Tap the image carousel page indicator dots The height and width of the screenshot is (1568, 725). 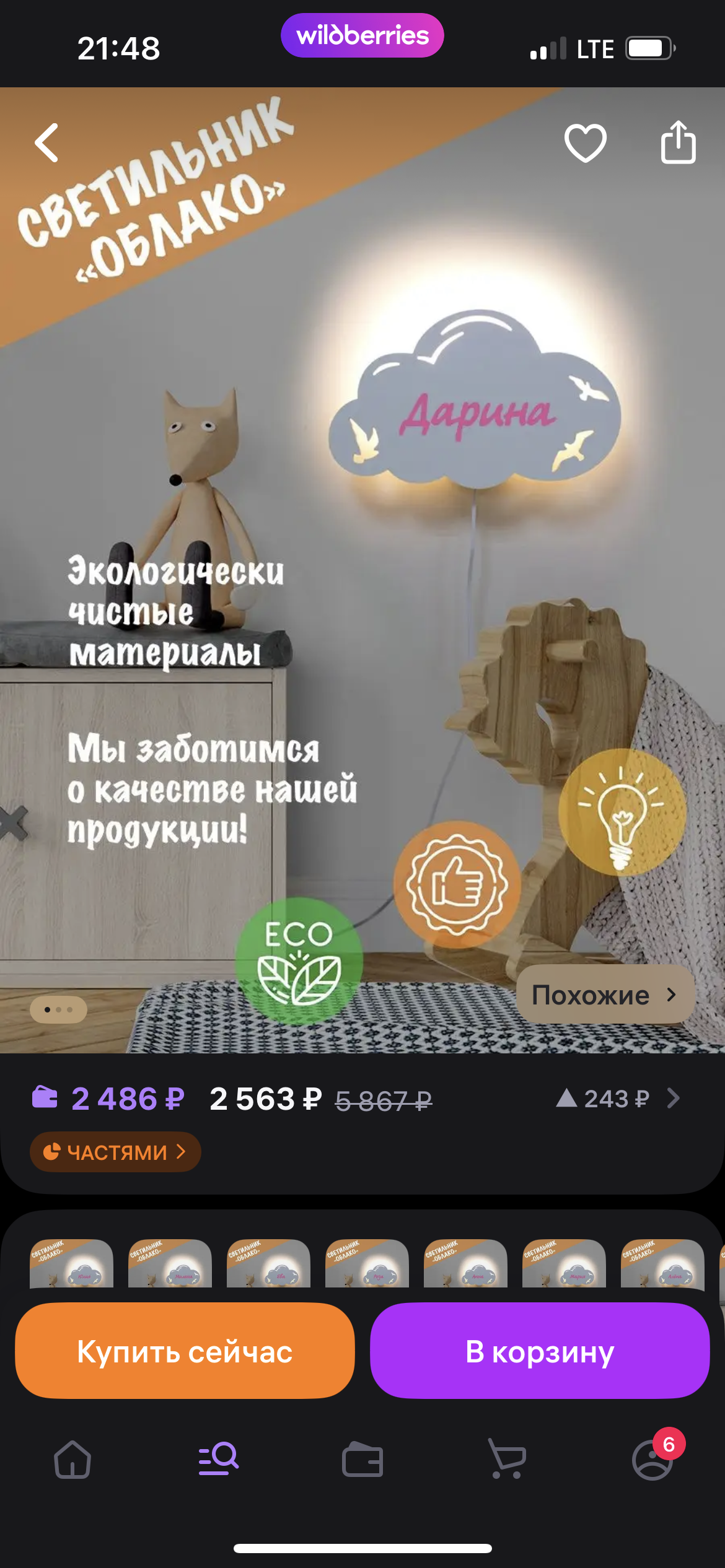coord(59,1010)
